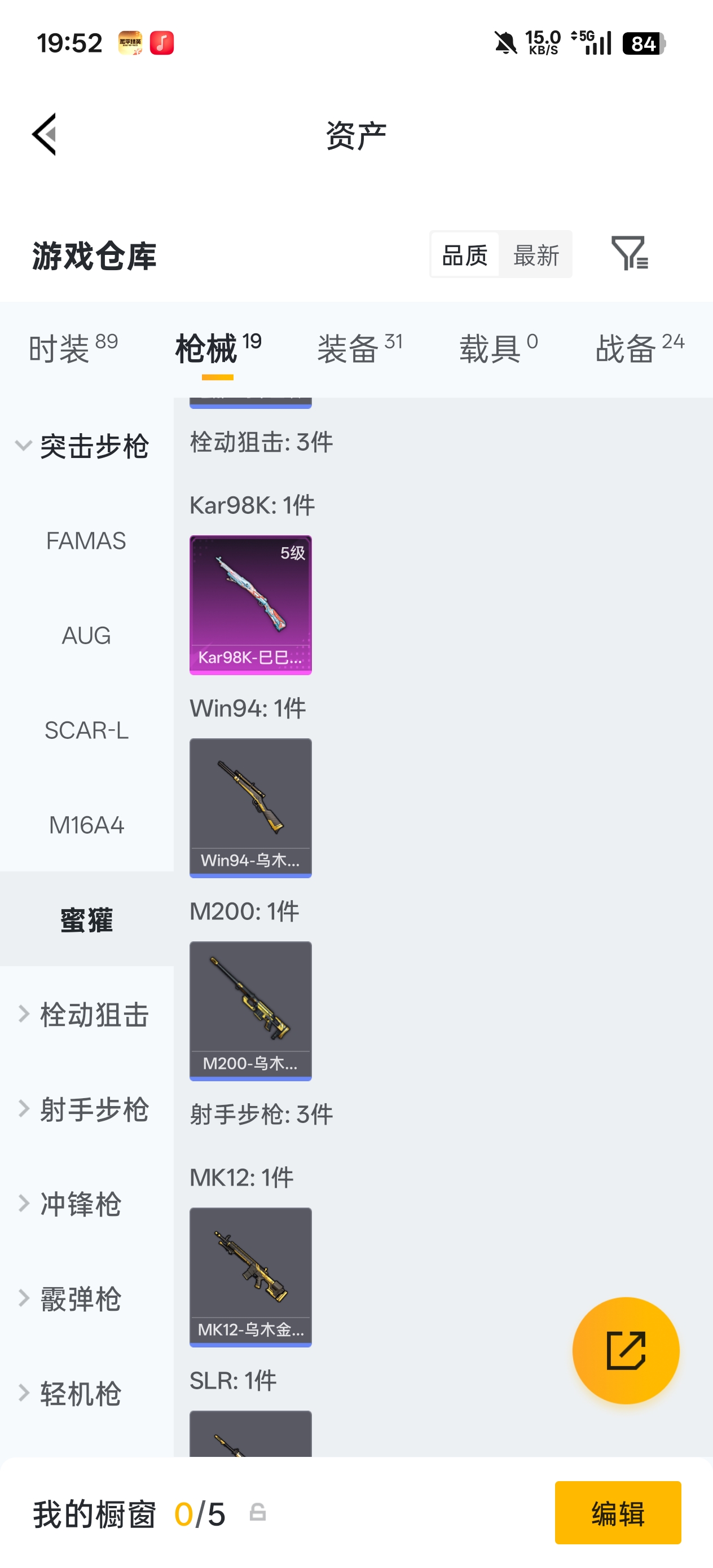Select M16A4 in the sidebar

86,825
